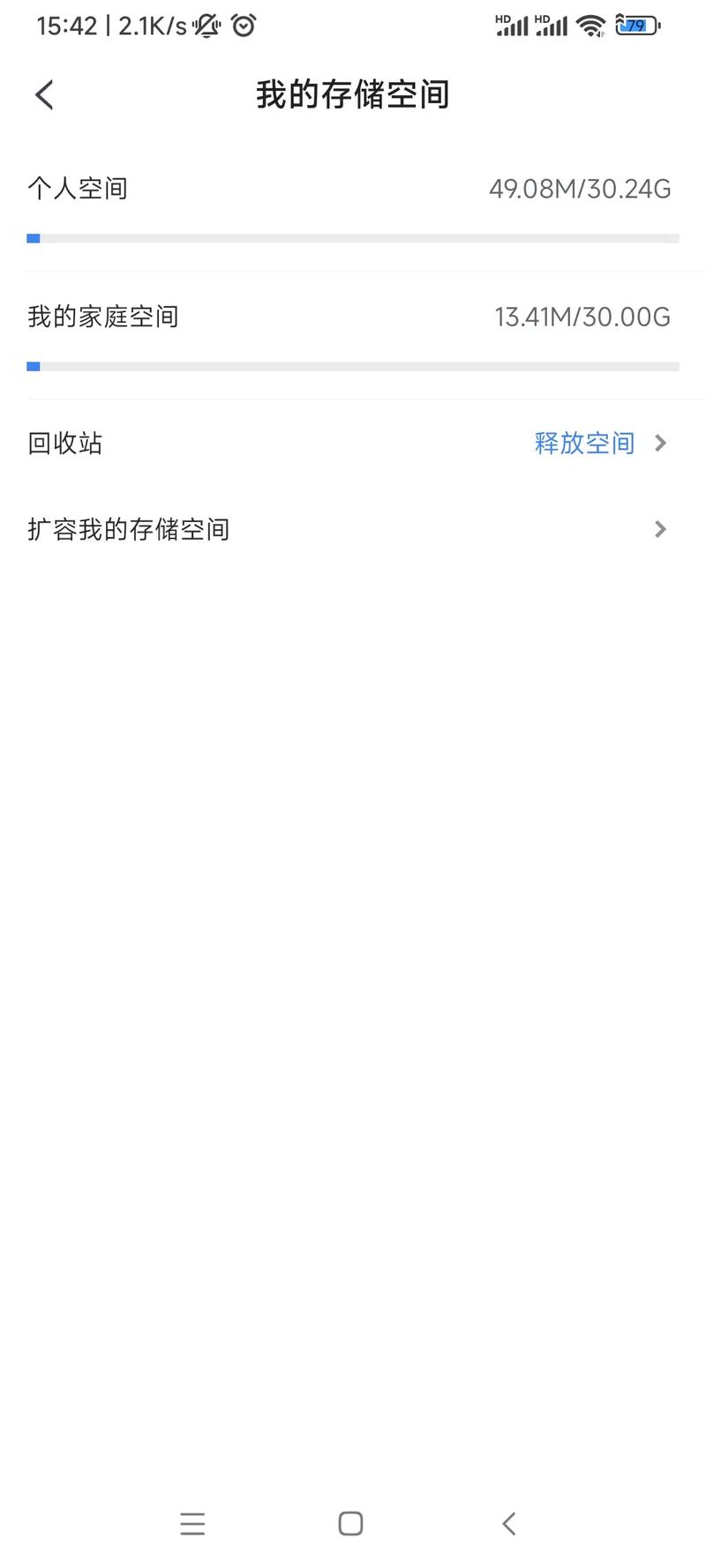This screenshot has width=706, height=1568.
Task: Tap the muted notifications icon in status bar
Action: (205, 25)
